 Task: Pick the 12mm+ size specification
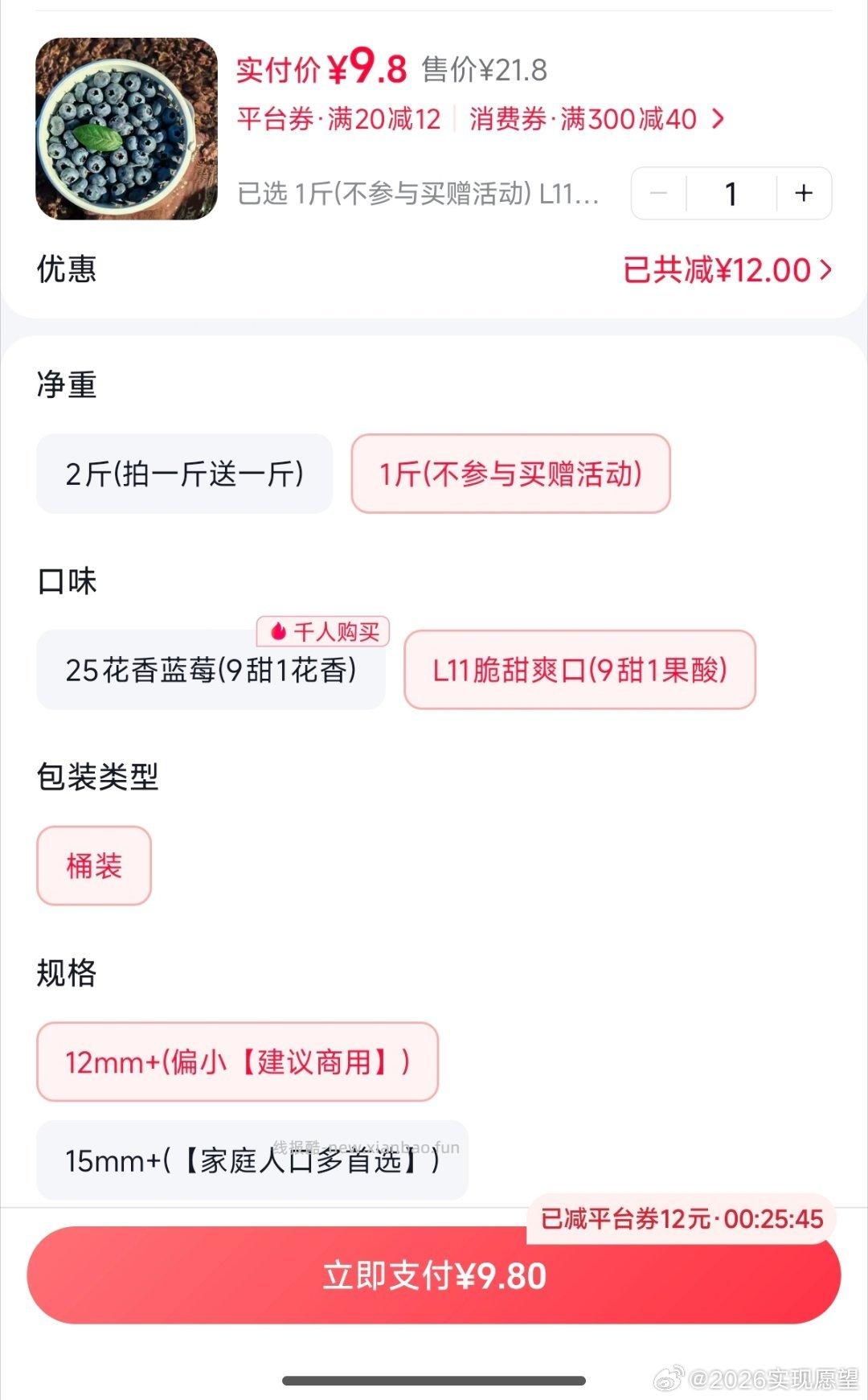click(237, 1062)
